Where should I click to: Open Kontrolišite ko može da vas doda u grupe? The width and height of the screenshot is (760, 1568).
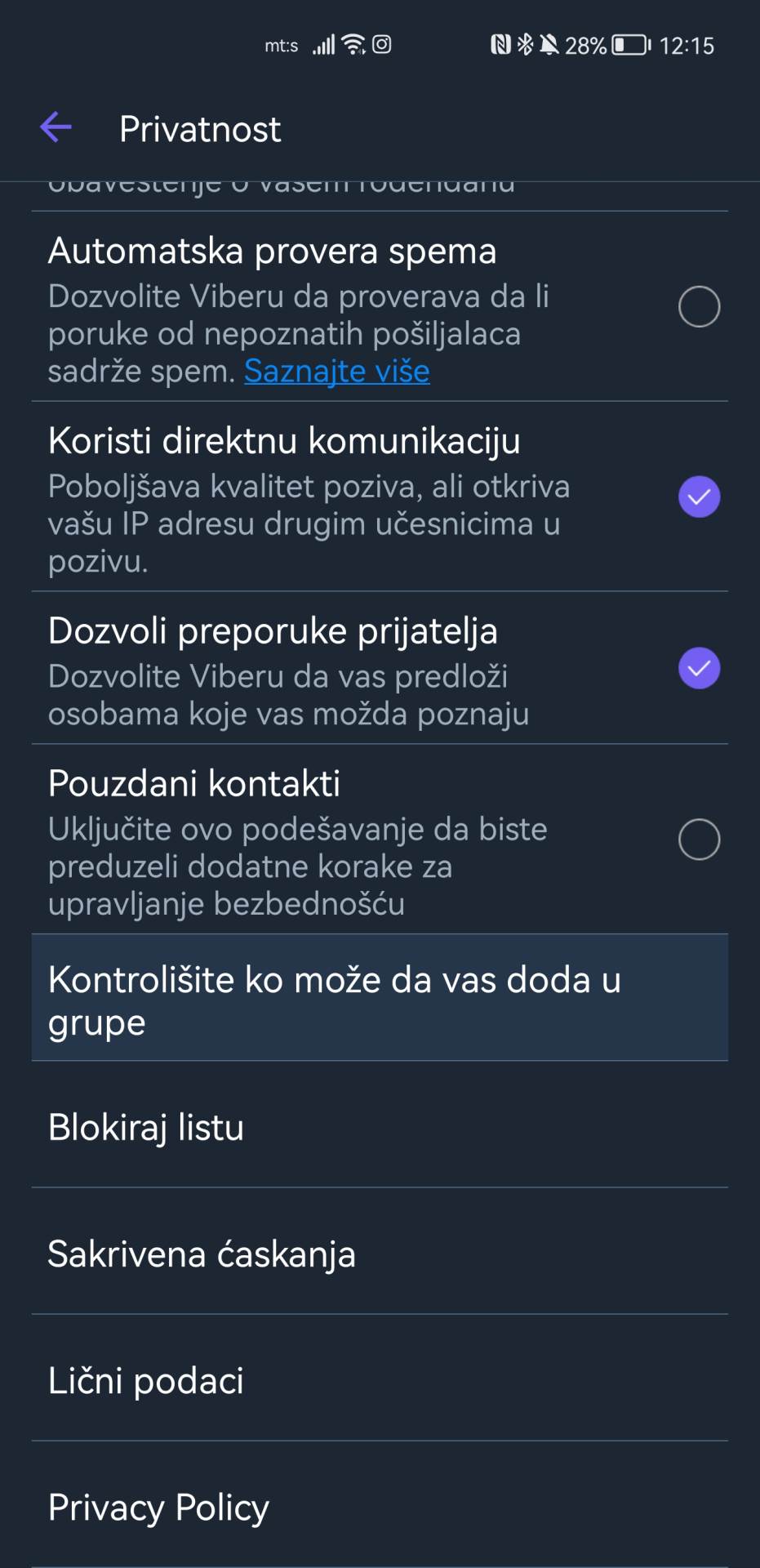point(335,998)
